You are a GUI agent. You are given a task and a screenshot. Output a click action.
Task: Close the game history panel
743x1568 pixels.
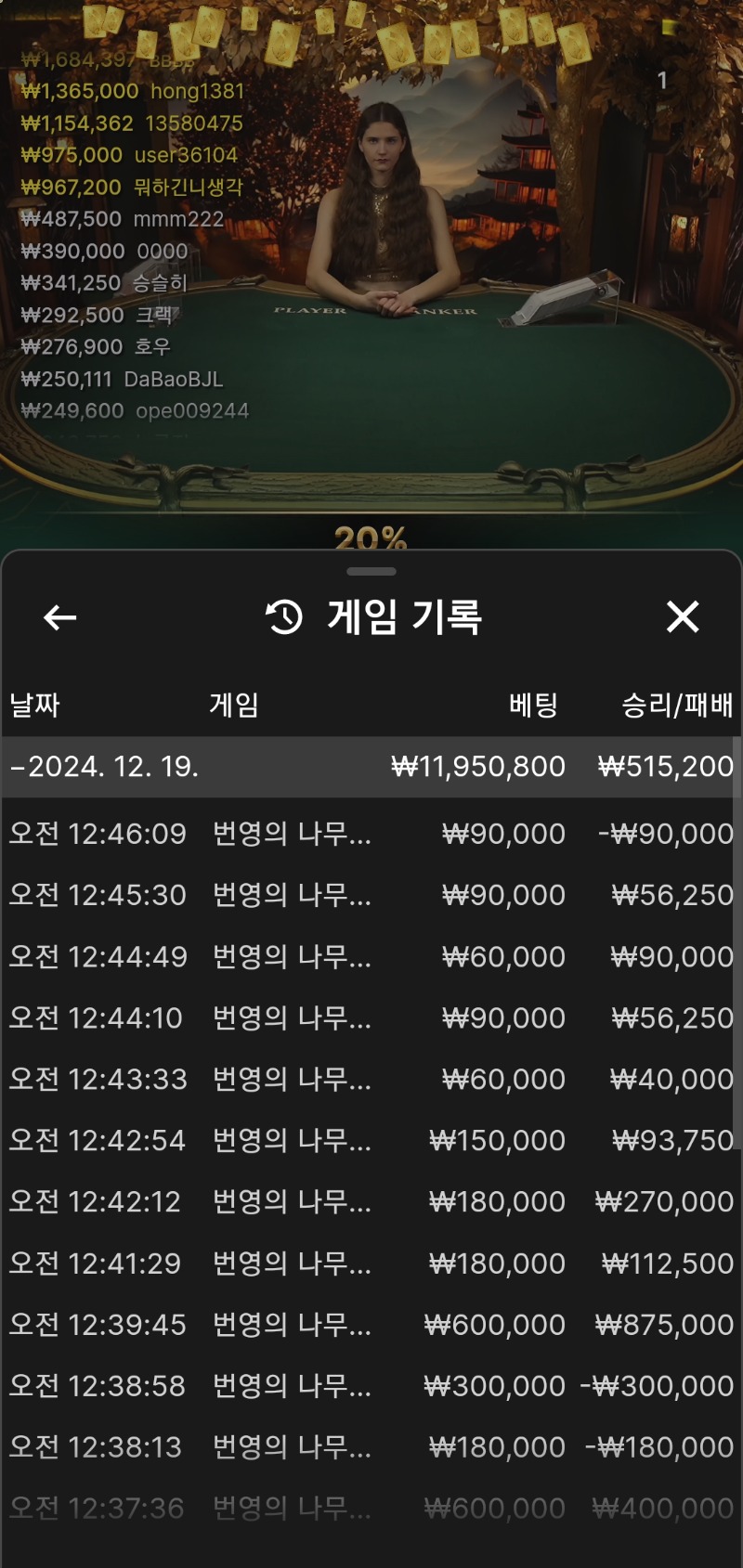pyautogui.click(x=683, y=616)
